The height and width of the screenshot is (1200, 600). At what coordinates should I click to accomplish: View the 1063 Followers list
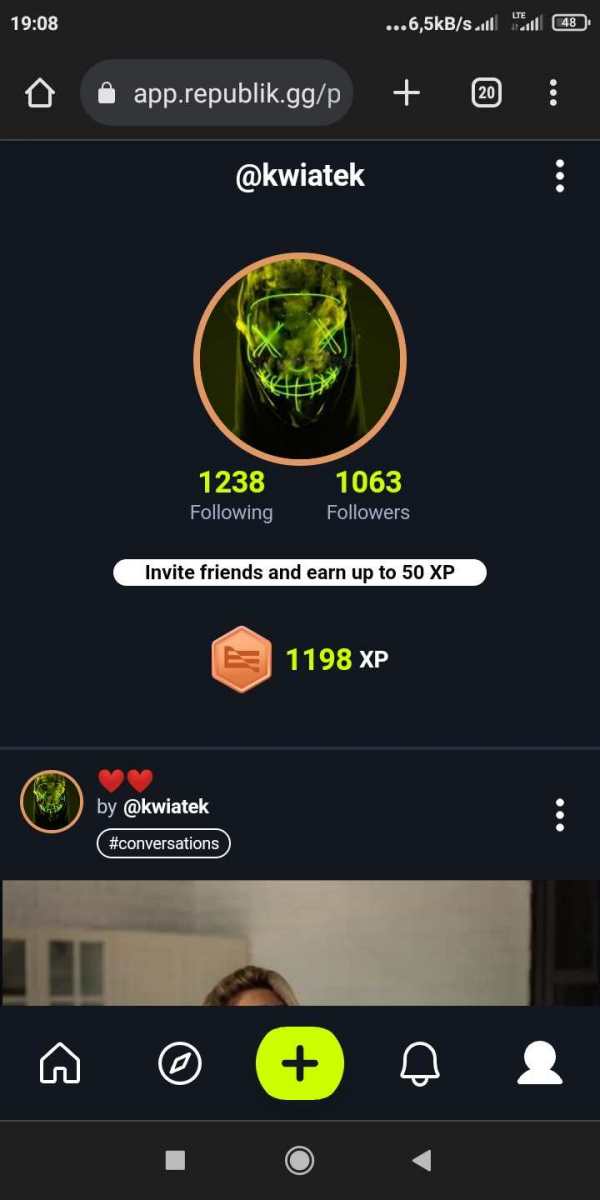(x=368, y=495)
